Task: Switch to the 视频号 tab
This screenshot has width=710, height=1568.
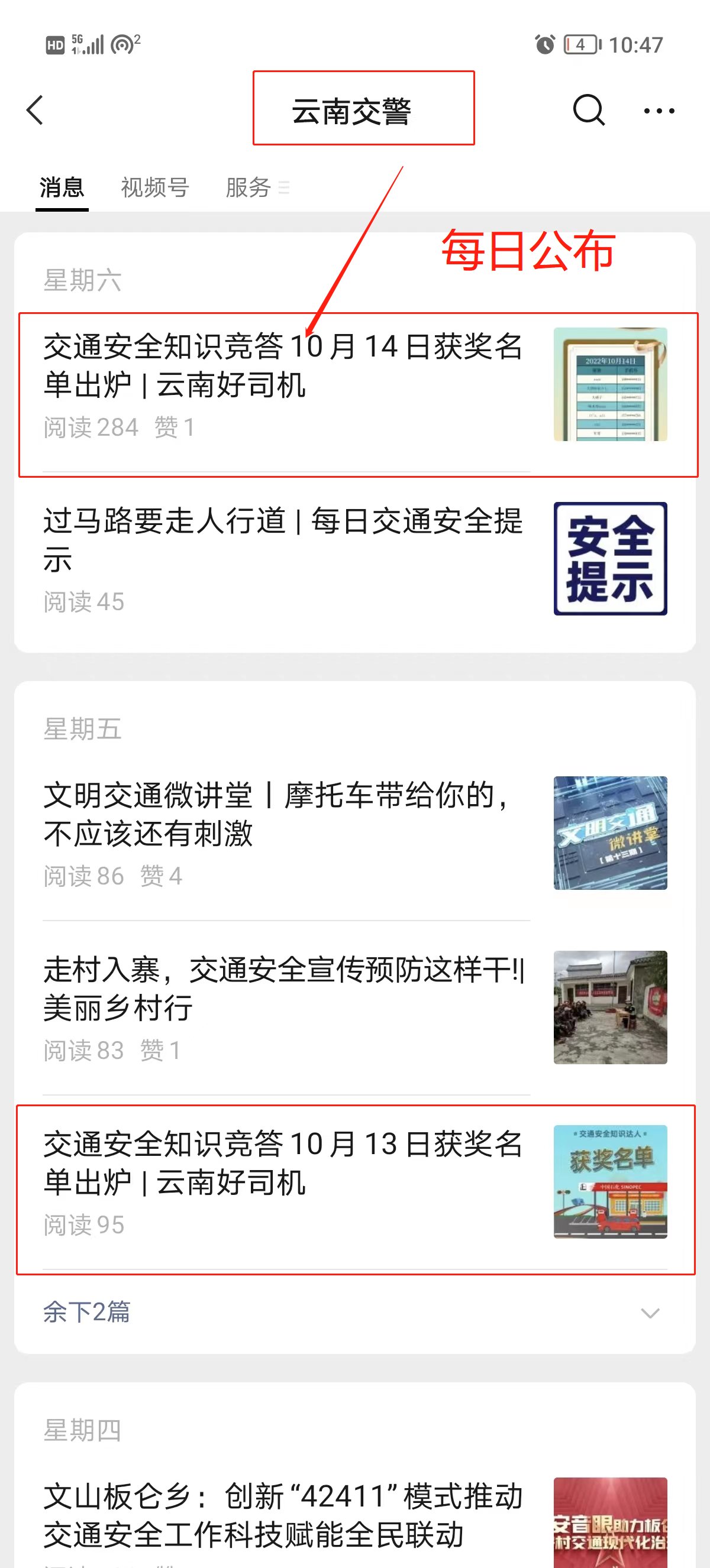Action: 154,187
